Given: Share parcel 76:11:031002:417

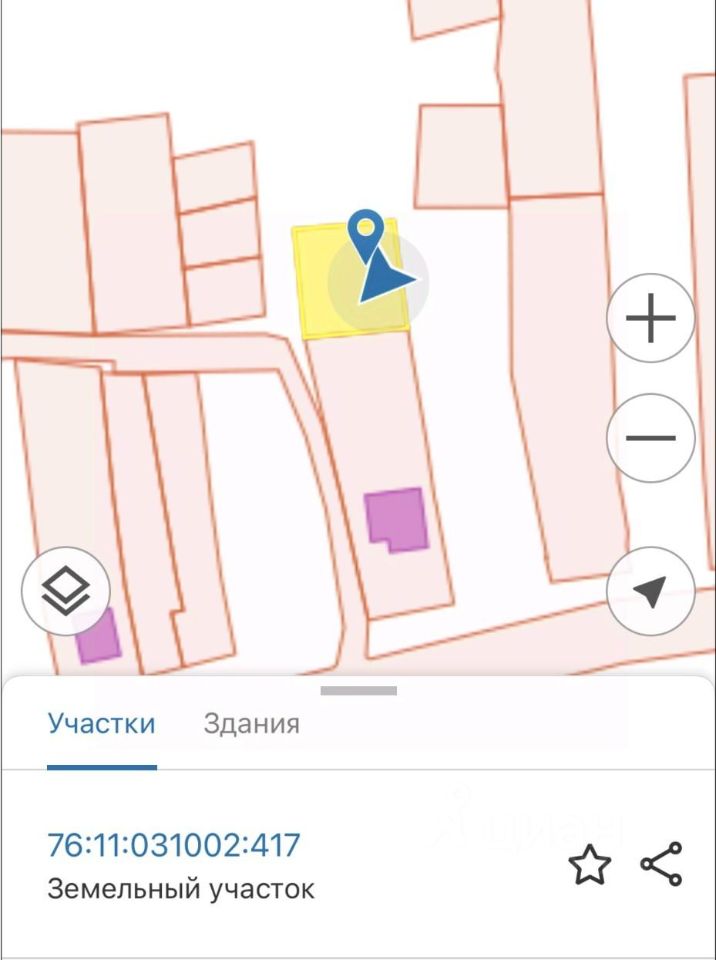Looking at the screenshot, I should pyautogui.click(x=661, y=865).
